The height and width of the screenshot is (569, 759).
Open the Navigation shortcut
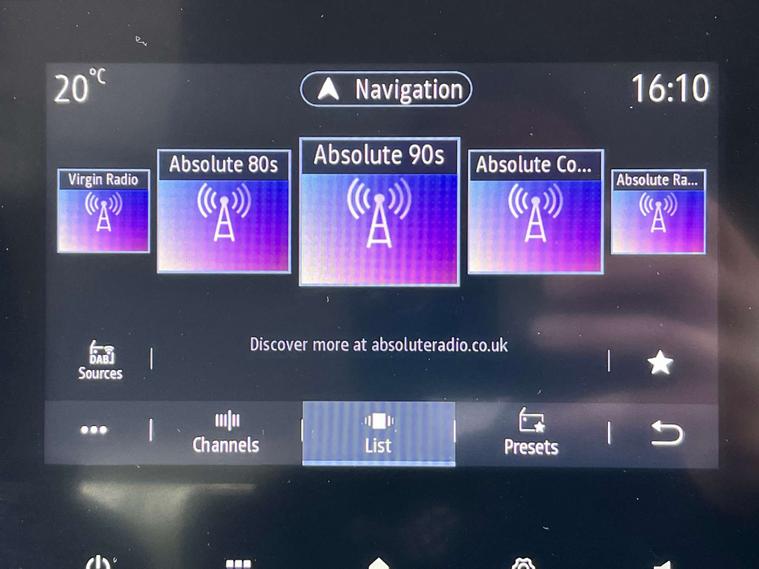coord(386,90)
